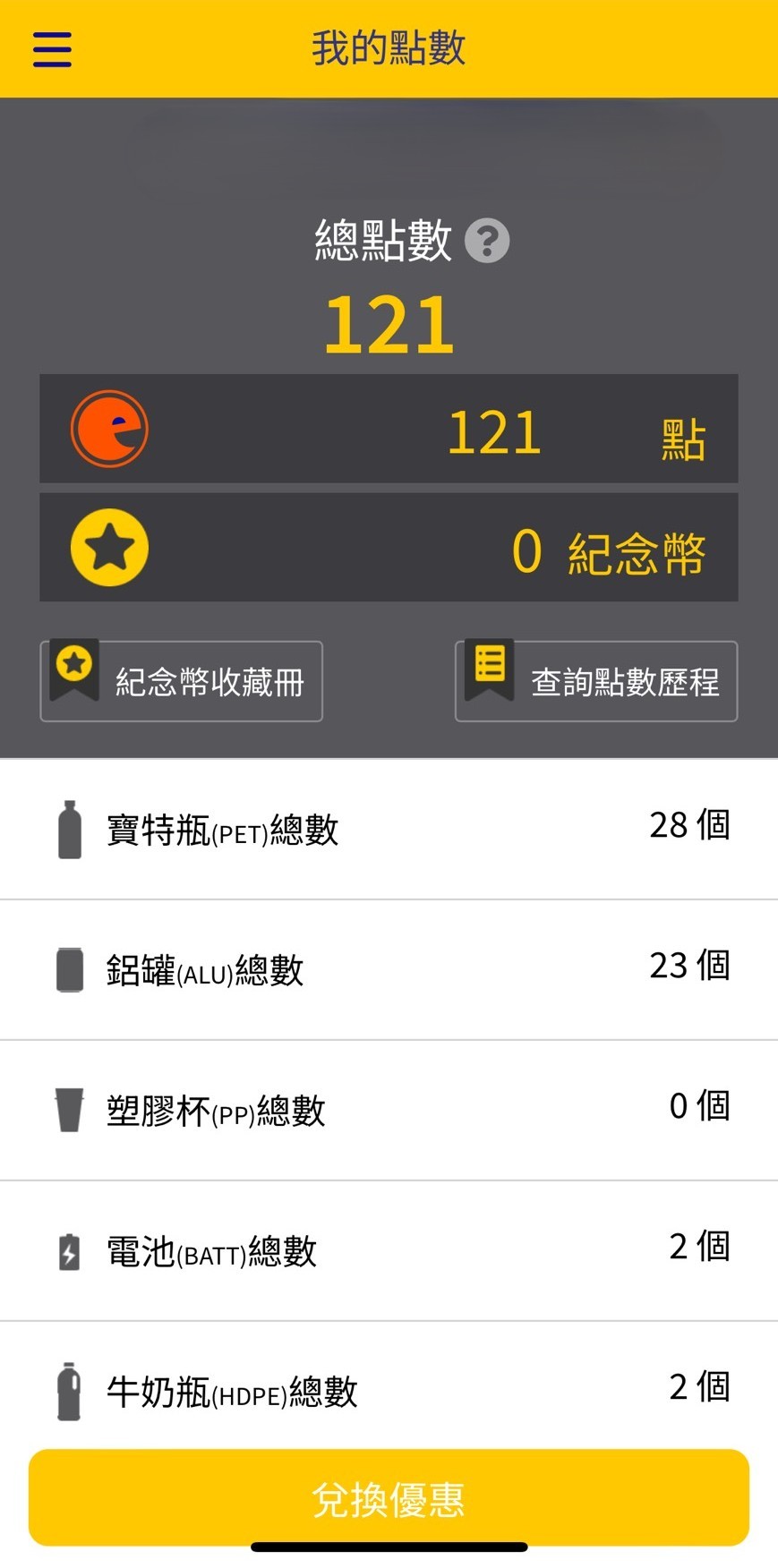Click the plastic cup icon beside 塑膠杯
The height and width of the screenshot is (1568, 778).
pos(69,1110)
